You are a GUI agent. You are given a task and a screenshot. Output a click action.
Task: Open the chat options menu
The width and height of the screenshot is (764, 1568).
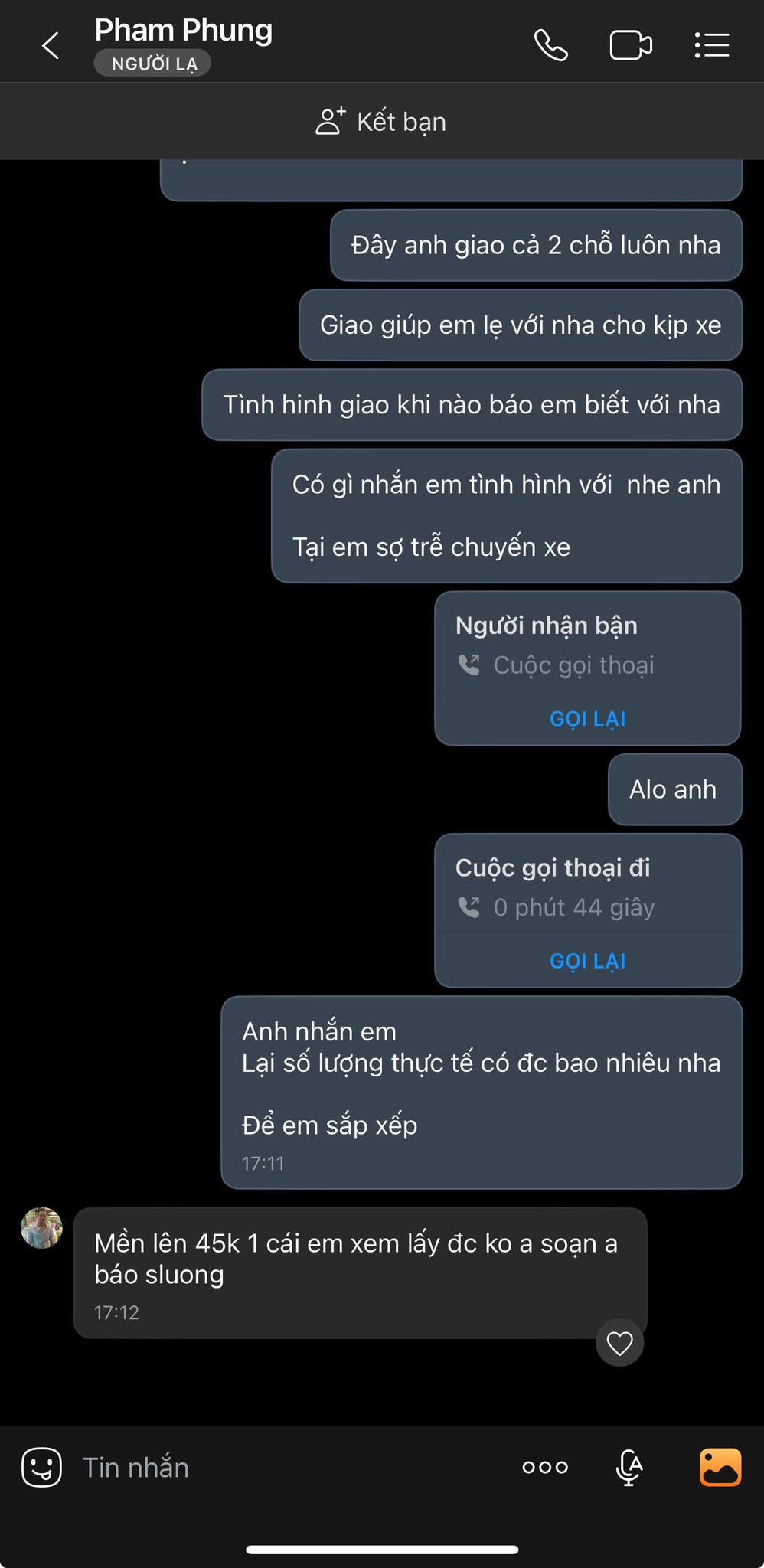click(x=711, y=46)
